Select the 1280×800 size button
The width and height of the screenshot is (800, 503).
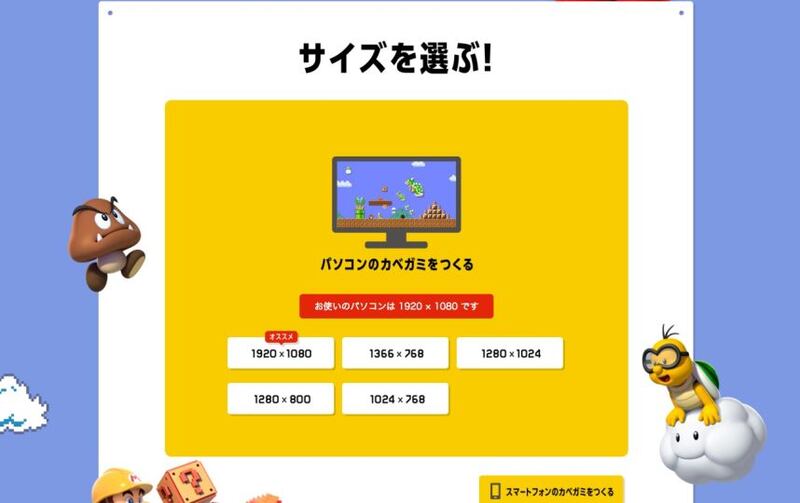pyautogui.click(x=280, y=399)
